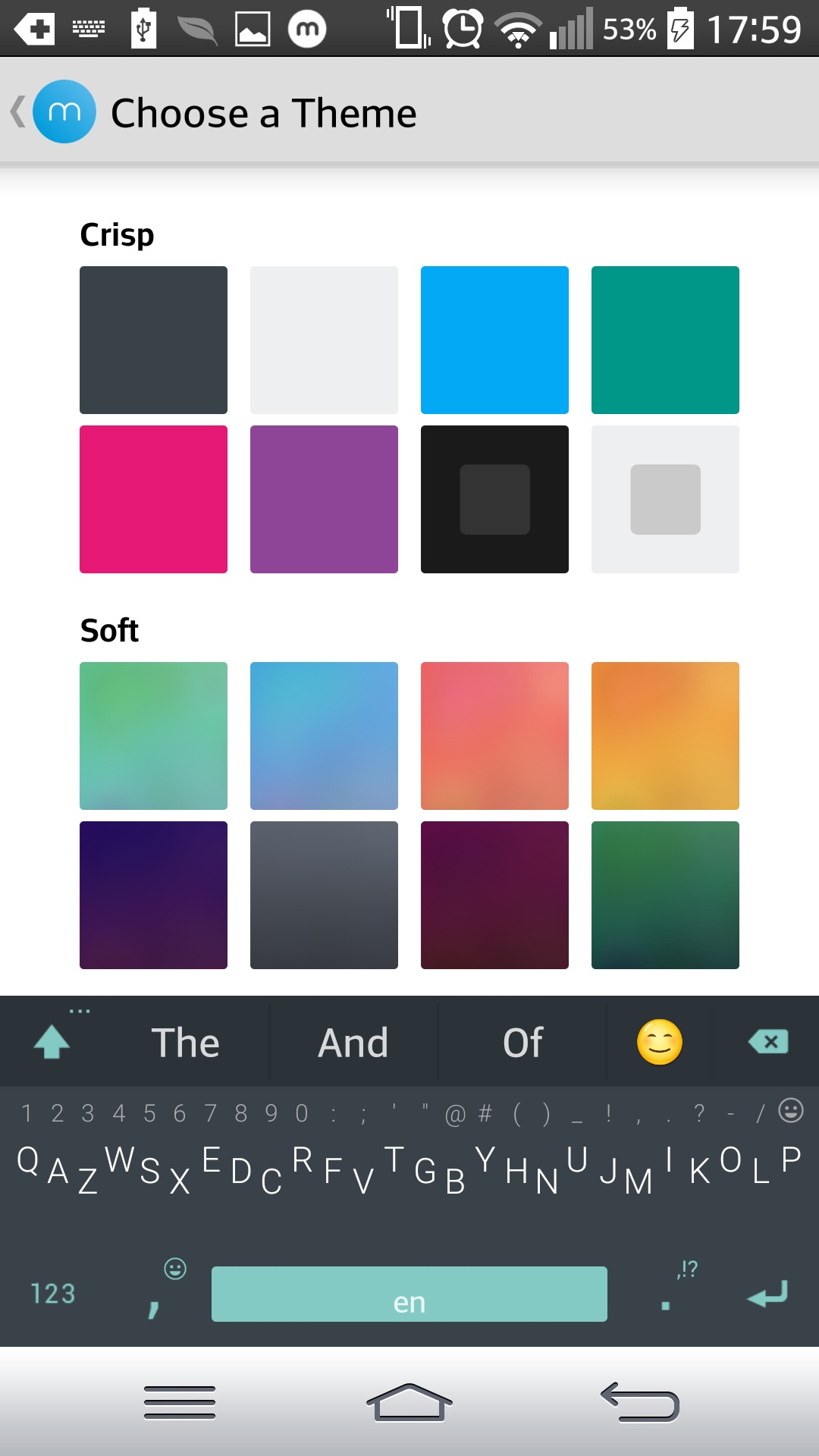This screenshot has width=819, height=1456.
Task: Choose the mint green Soft theme
Action: [x=153, y=736]
